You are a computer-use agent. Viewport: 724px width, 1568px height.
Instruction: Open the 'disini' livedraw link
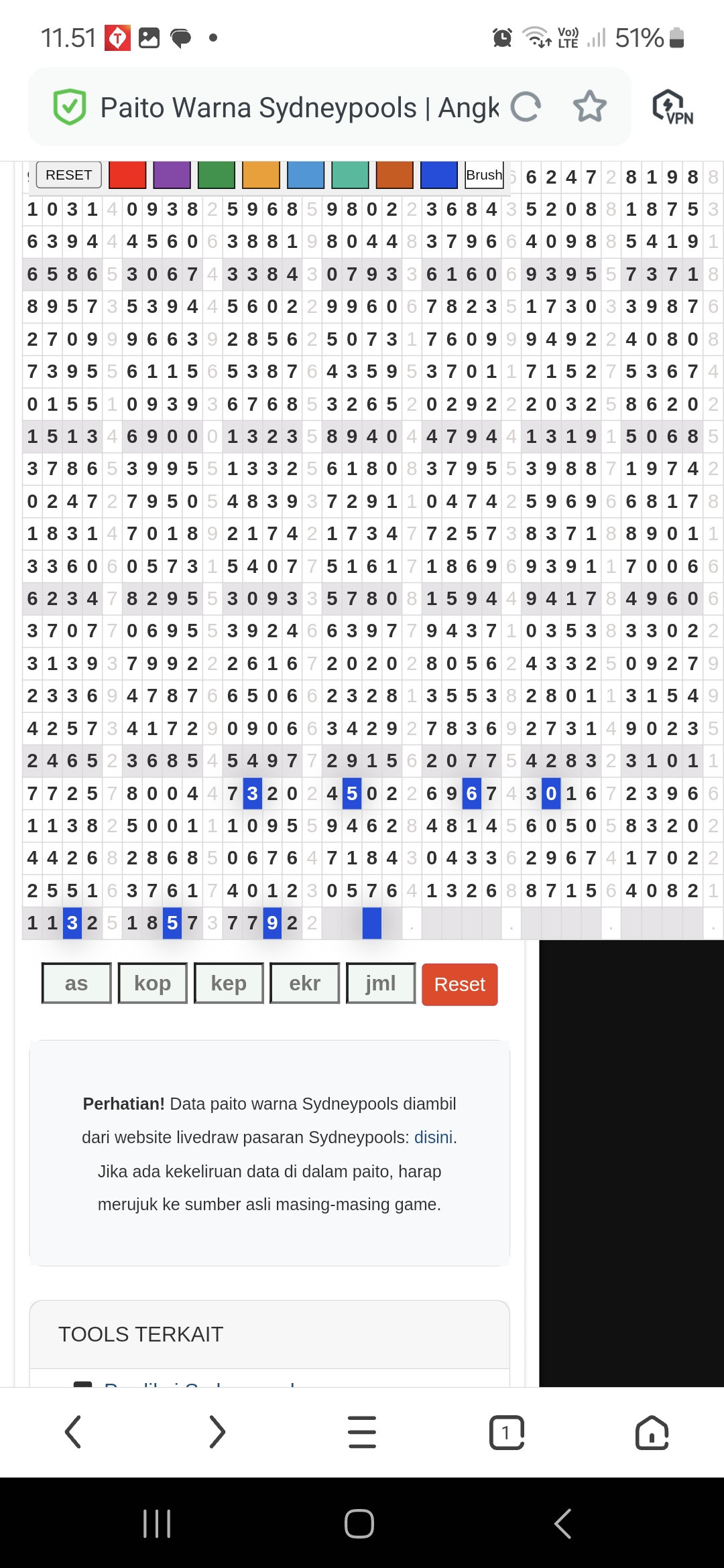coord(433,1137)
